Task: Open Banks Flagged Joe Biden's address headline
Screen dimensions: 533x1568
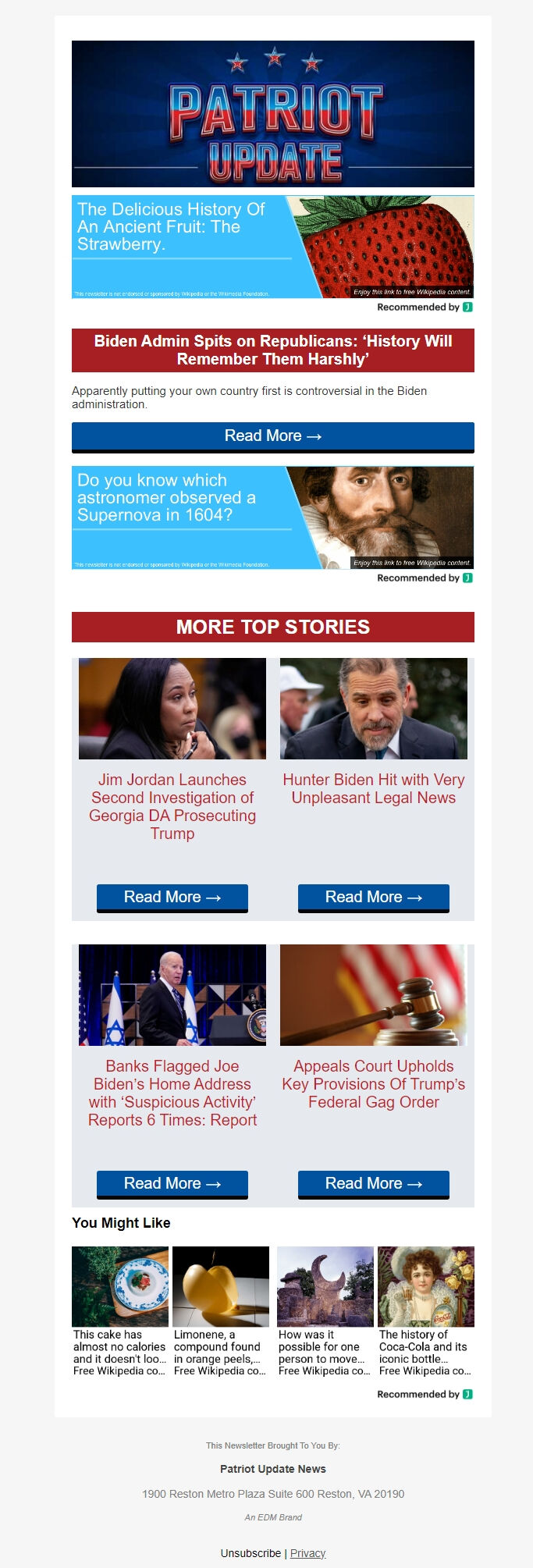Action: click(172, 1093)
